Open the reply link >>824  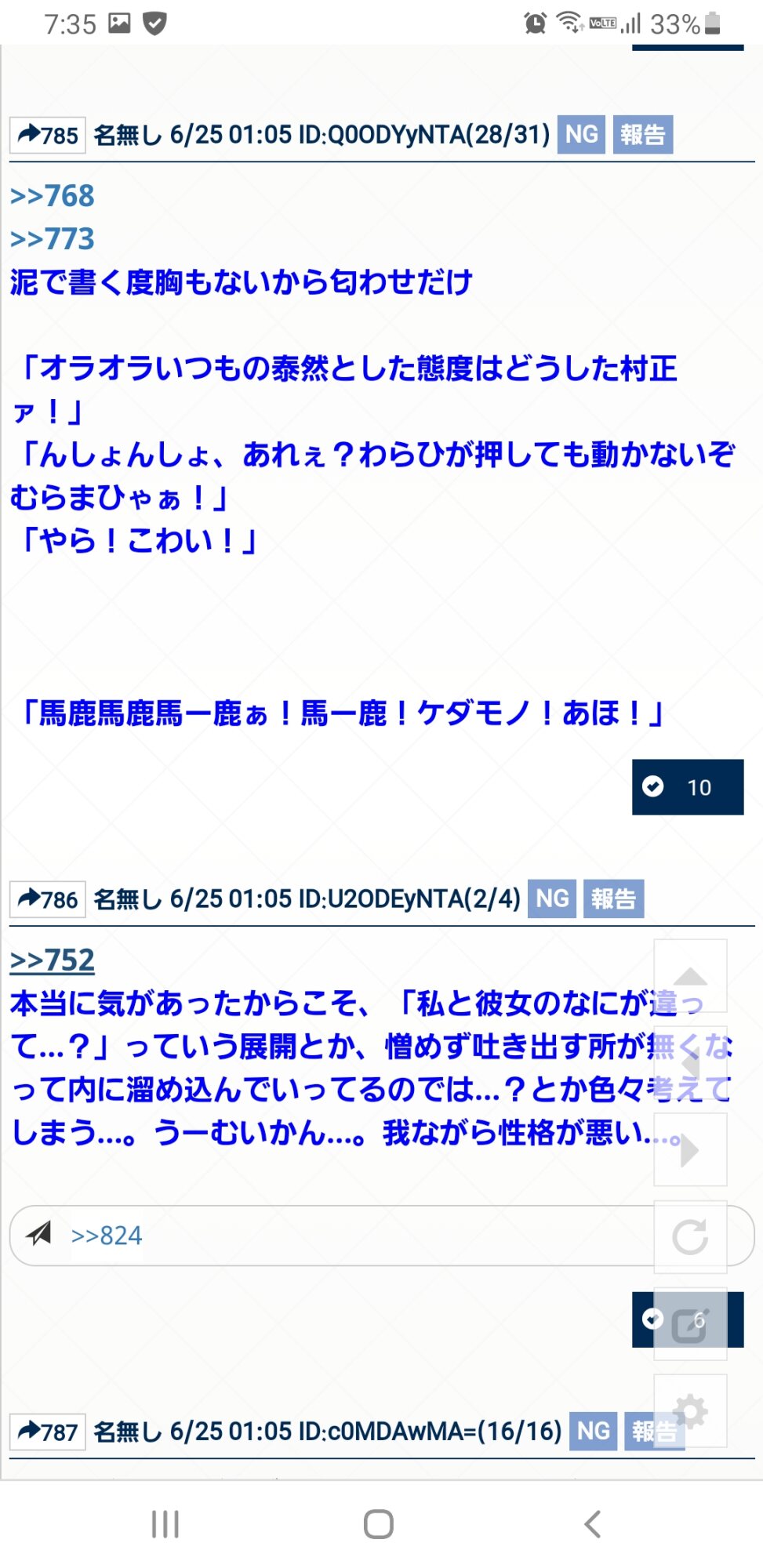click(x=107, y=1236)
